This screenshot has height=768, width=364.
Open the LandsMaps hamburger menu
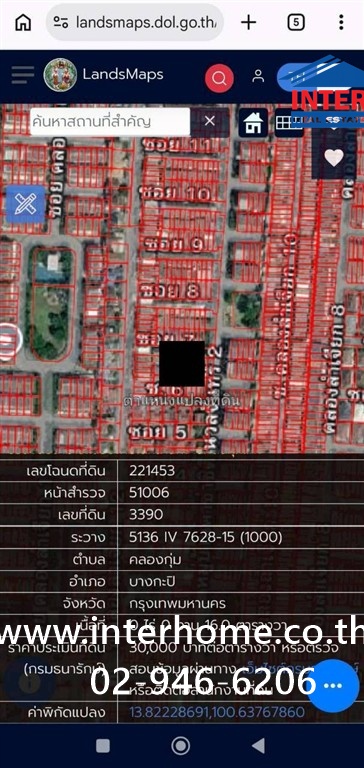(x=23, y=75)
